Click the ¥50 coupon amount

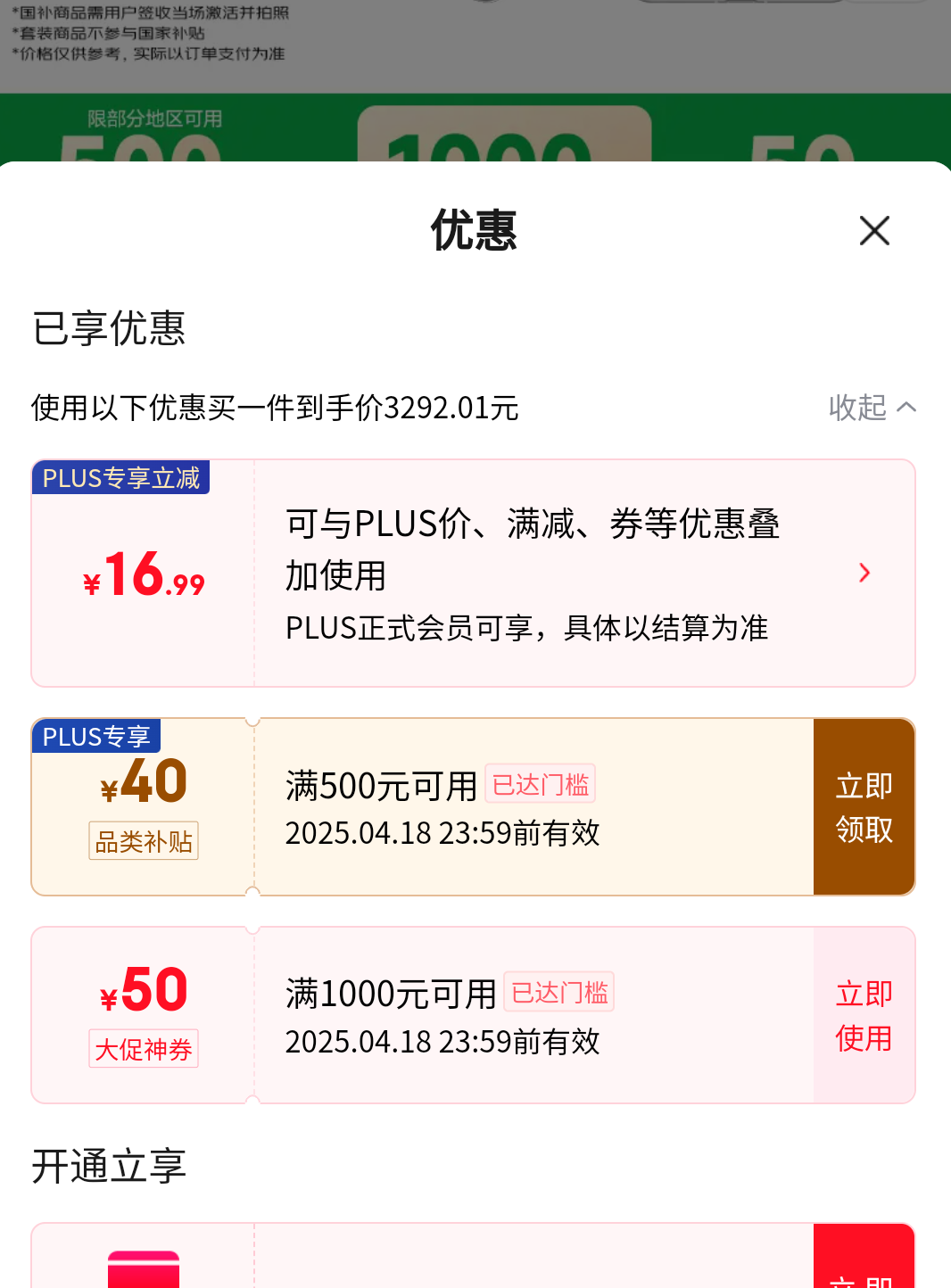click(143, 988)
